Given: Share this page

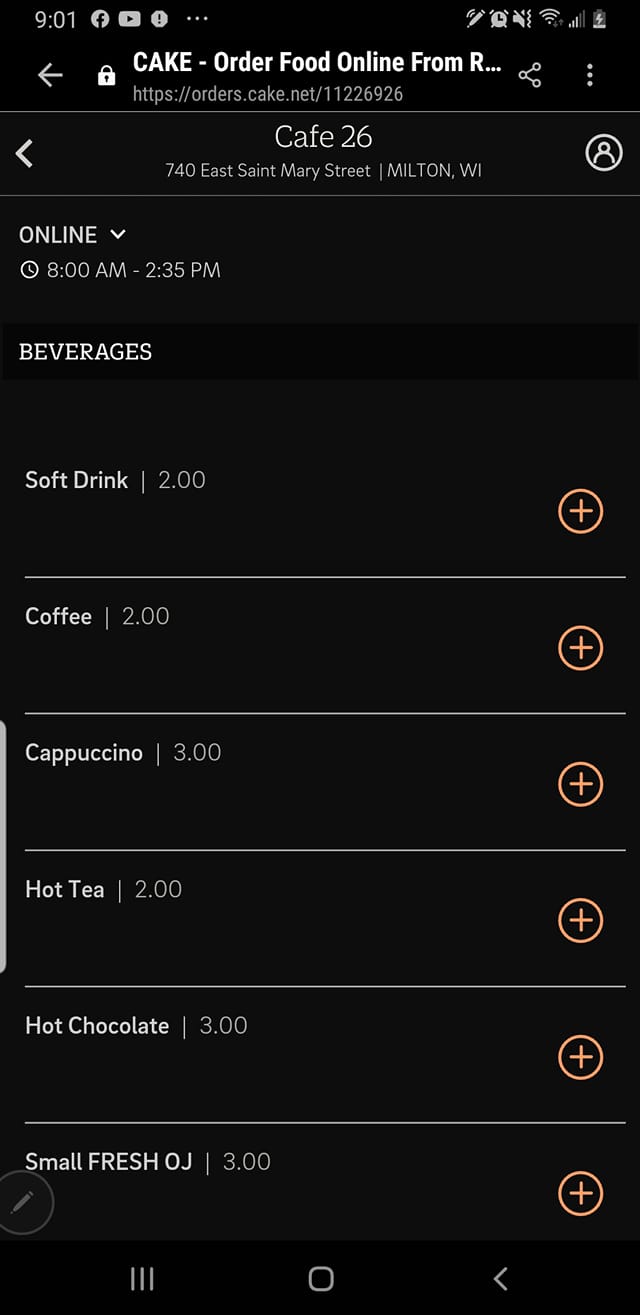Looking at the screenshot, I should tap(530, 76).
